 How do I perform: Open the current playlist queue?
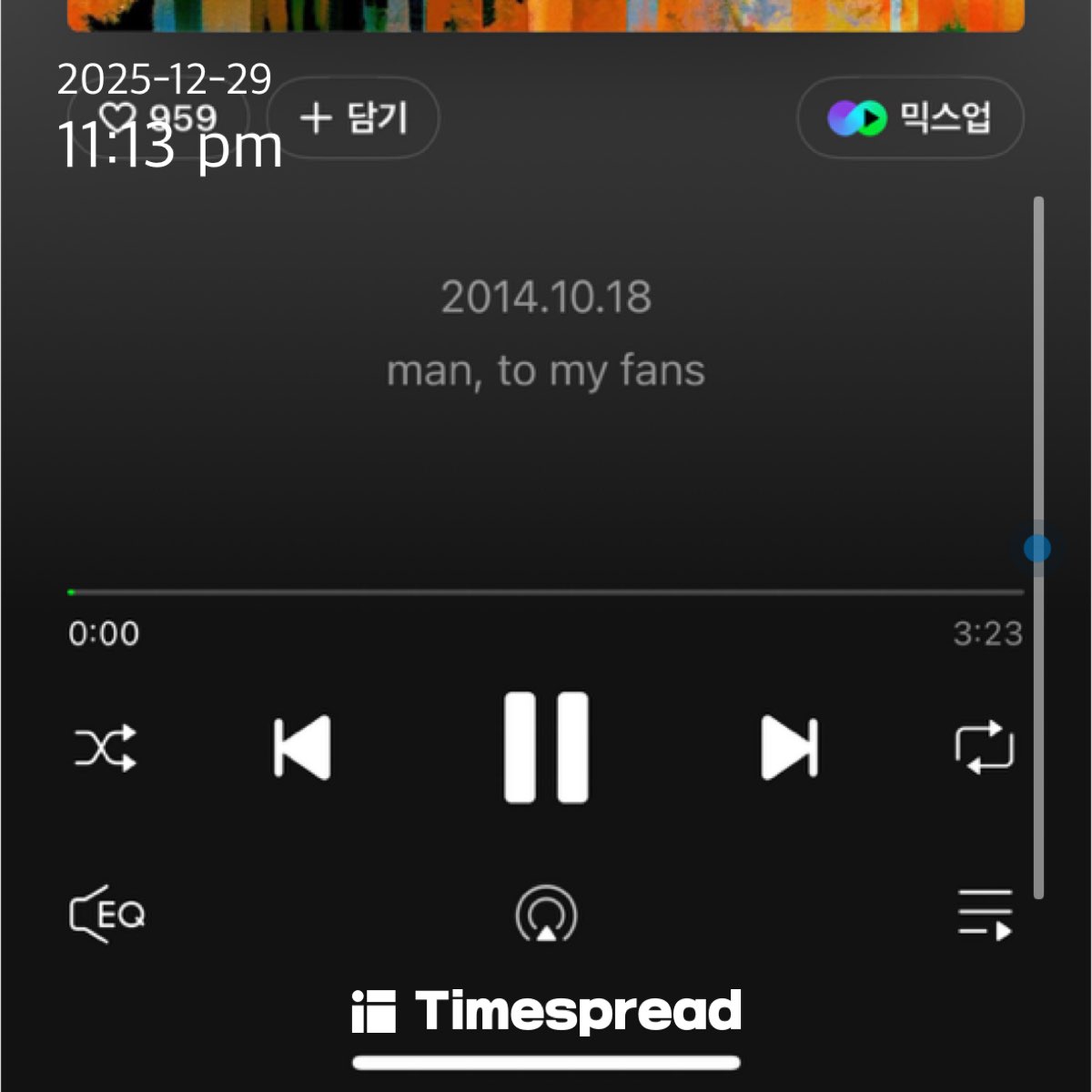(x=985, y=915)
